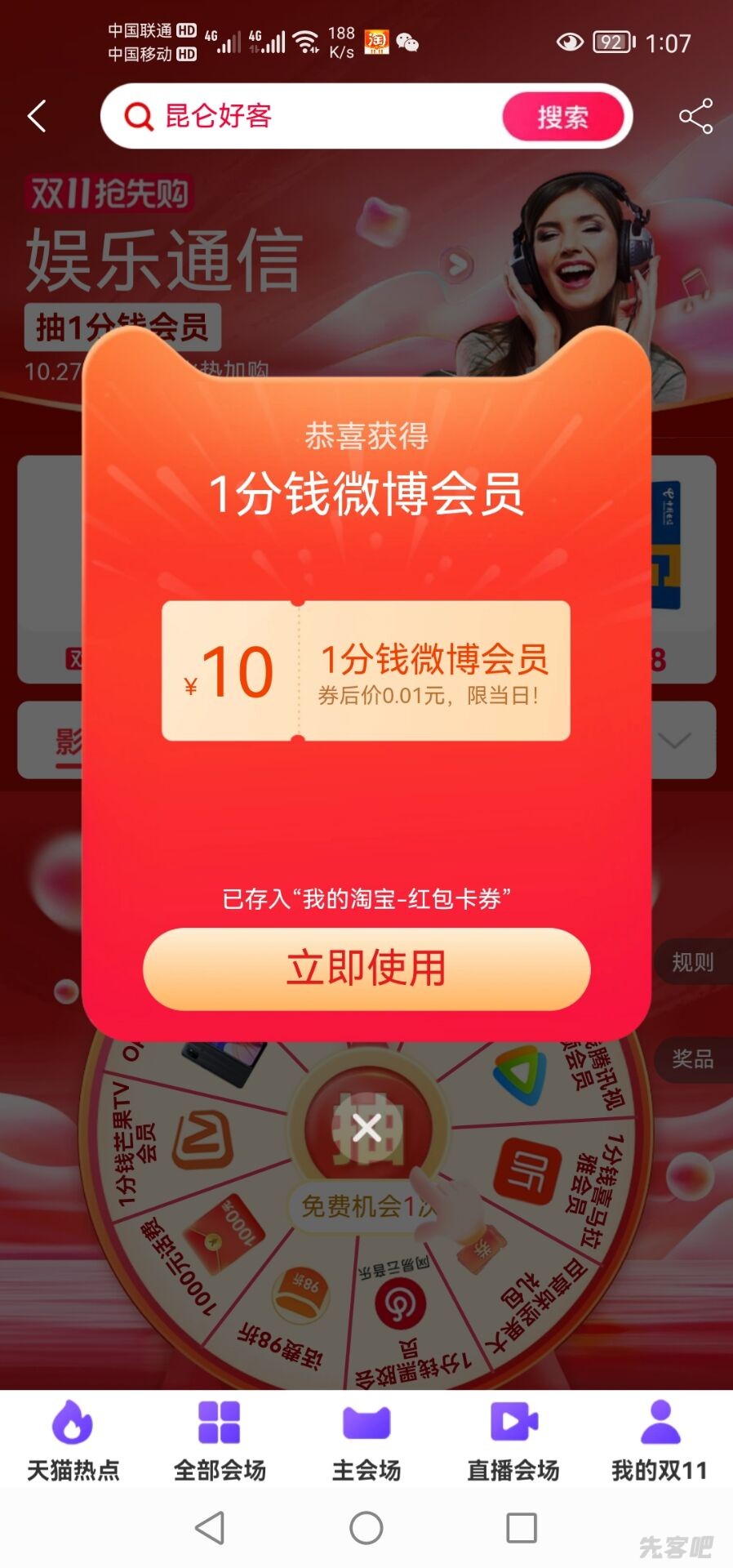Tap the pink 搜索 button
This screenshot has width=733, height=1568.
point(562,118)
